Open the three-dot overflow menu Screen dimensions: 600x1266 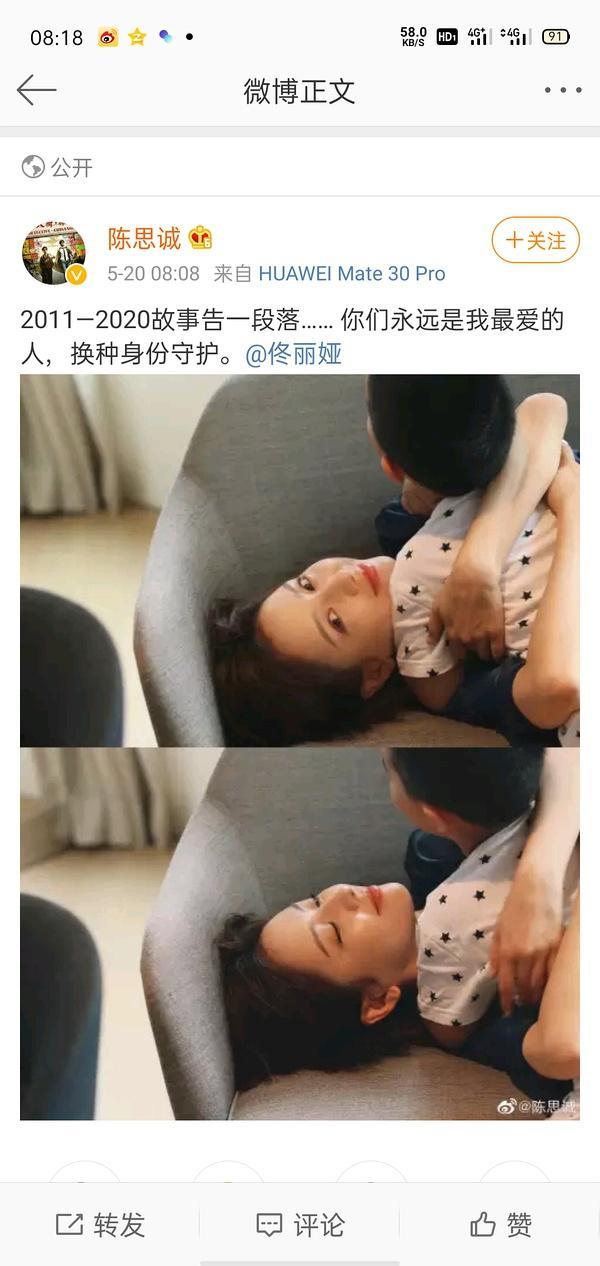[x=562, y=91]
